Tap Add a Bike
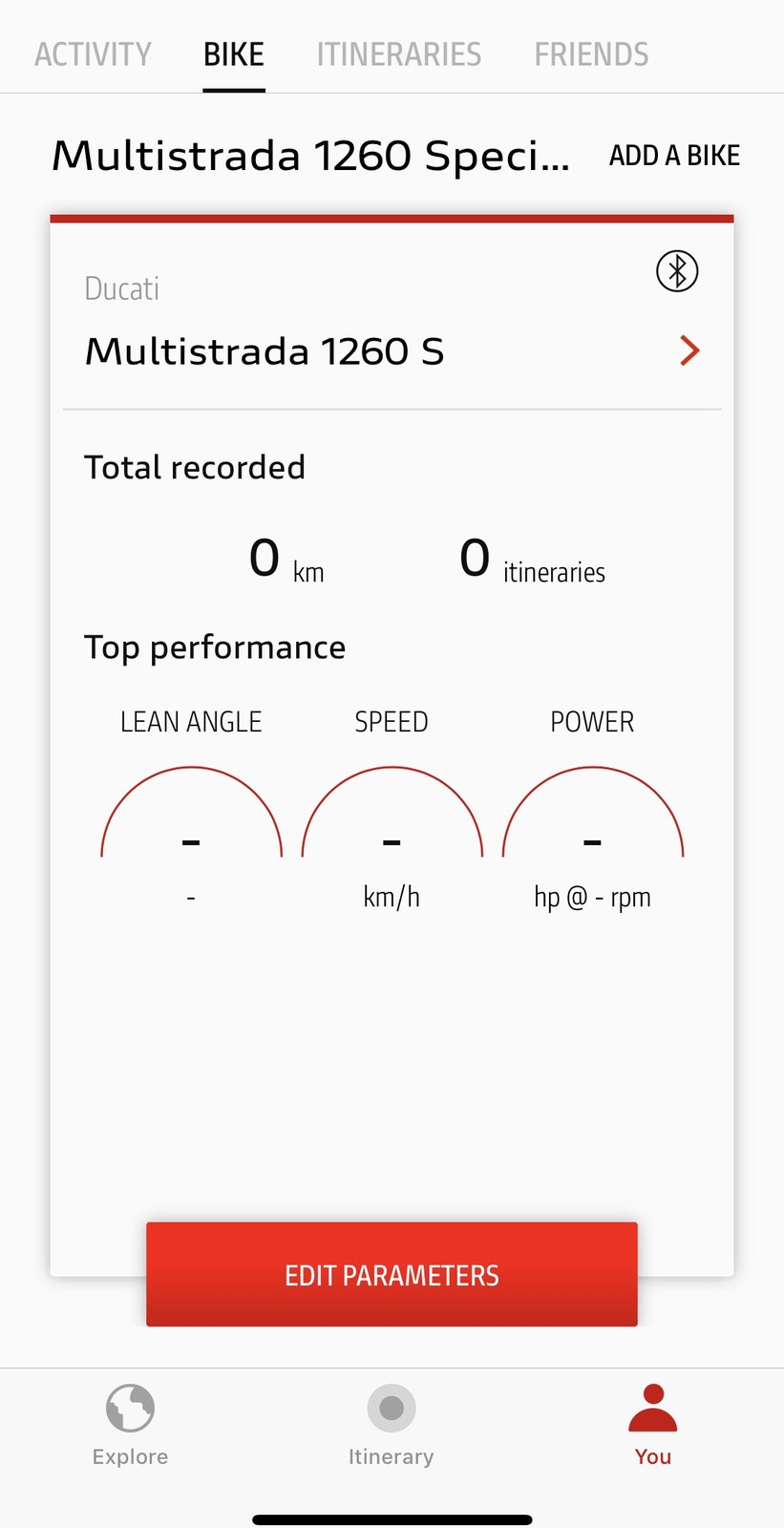The width and height of the screenshot is (784, 1528). pyautogui.click(x=674, y=156)
